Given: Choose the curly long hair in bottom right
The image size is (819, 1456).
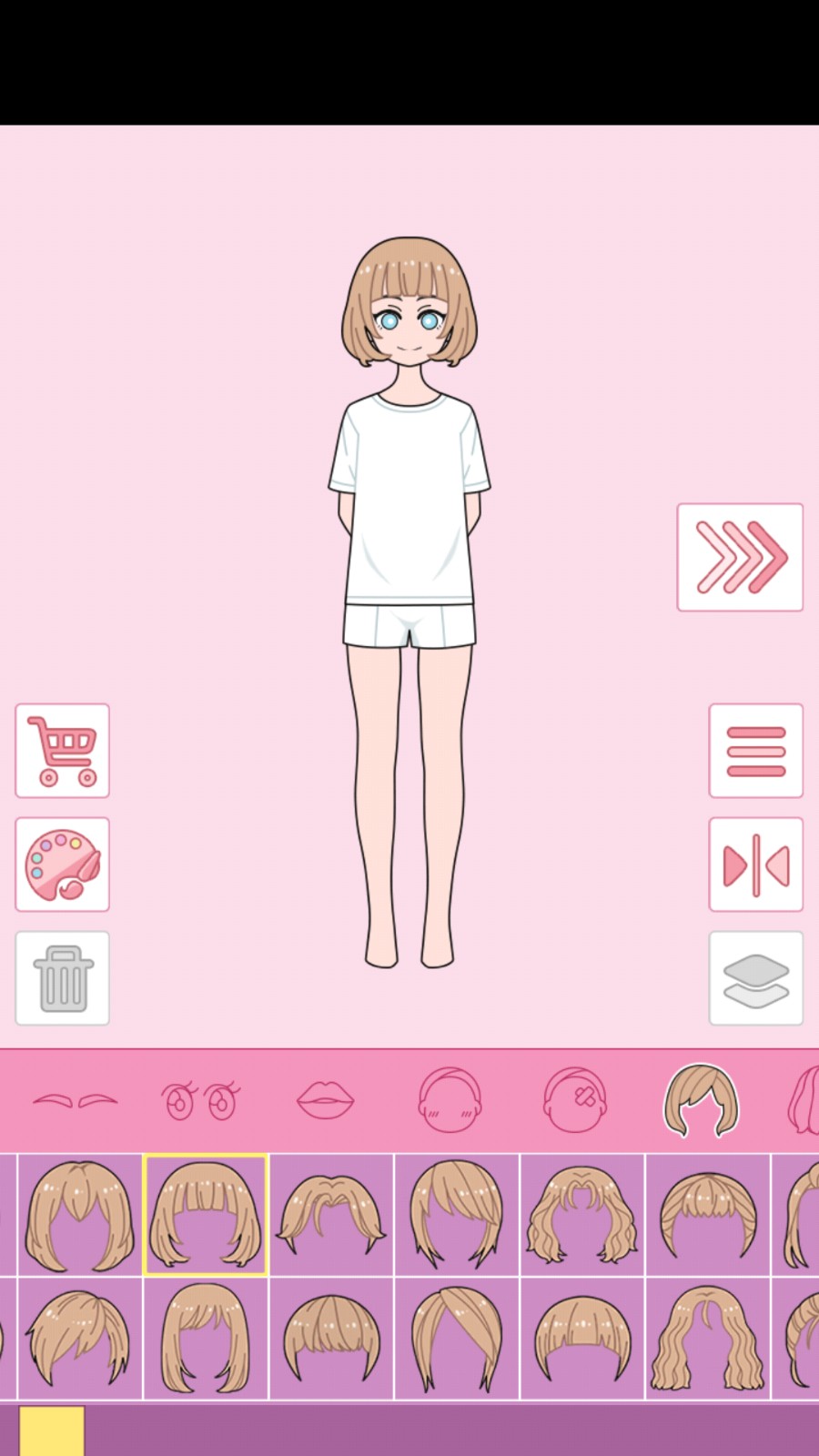Looking at the screenshot, I should point(705,1338).
